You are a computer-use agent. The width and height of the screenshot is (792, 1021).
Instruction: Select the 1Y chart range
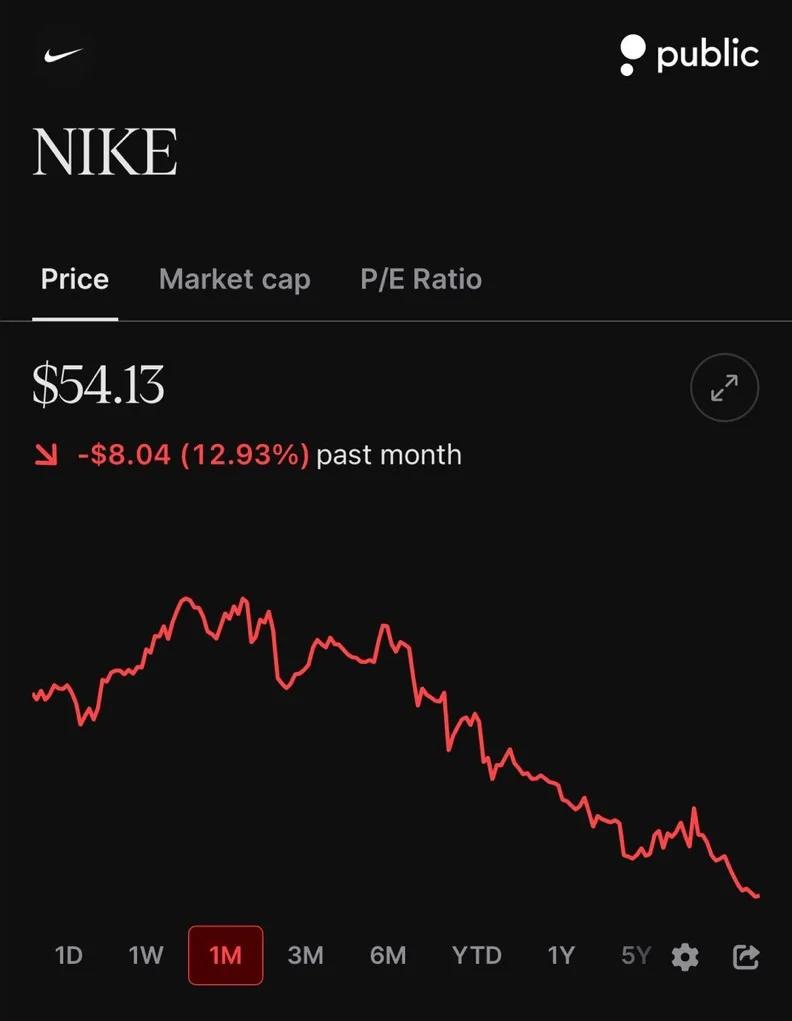[x=560, y=956]
